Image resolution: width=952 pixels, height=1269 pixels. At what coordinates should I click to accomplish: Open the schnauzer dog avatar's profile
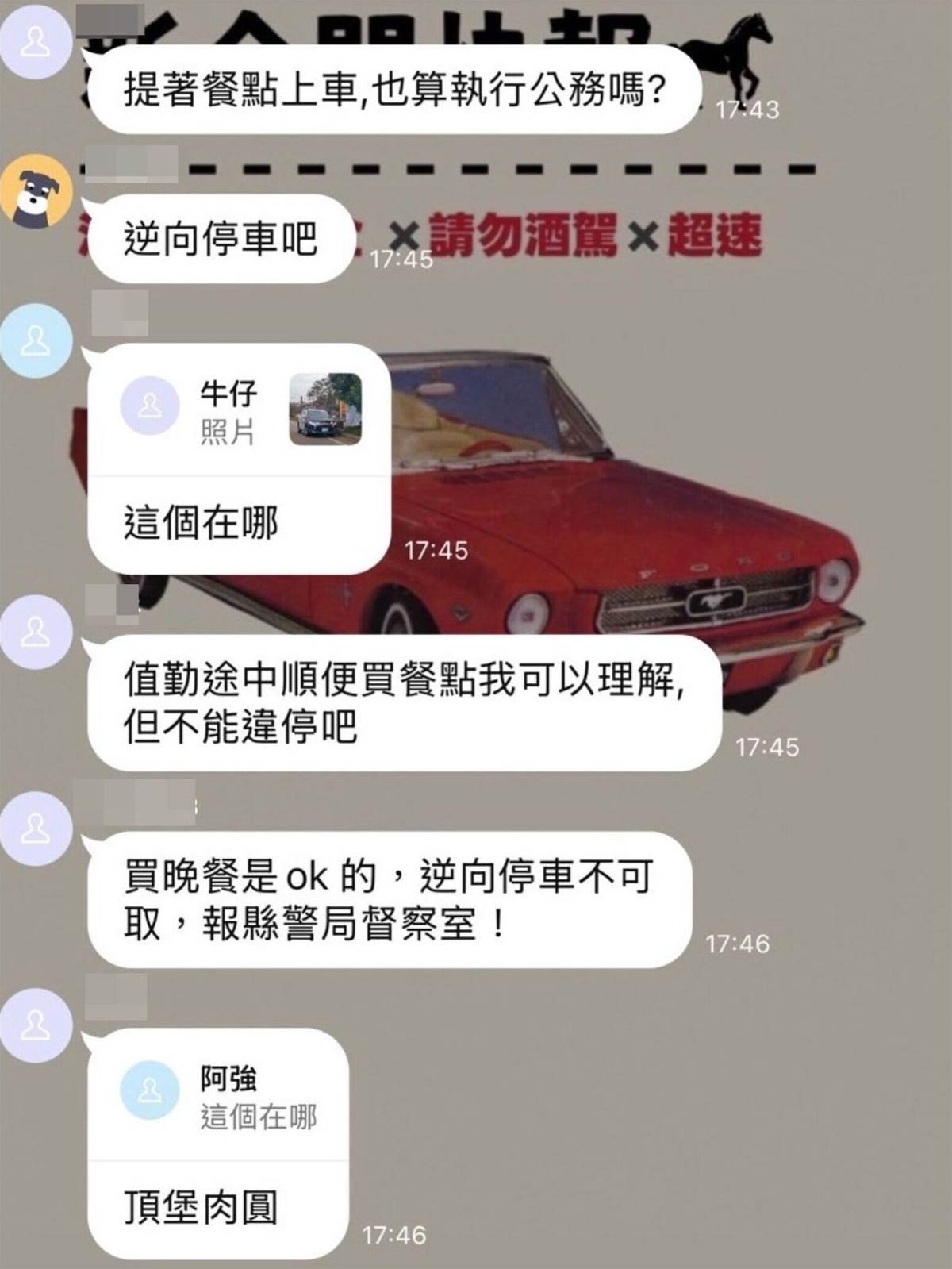(x=36, y=192)
